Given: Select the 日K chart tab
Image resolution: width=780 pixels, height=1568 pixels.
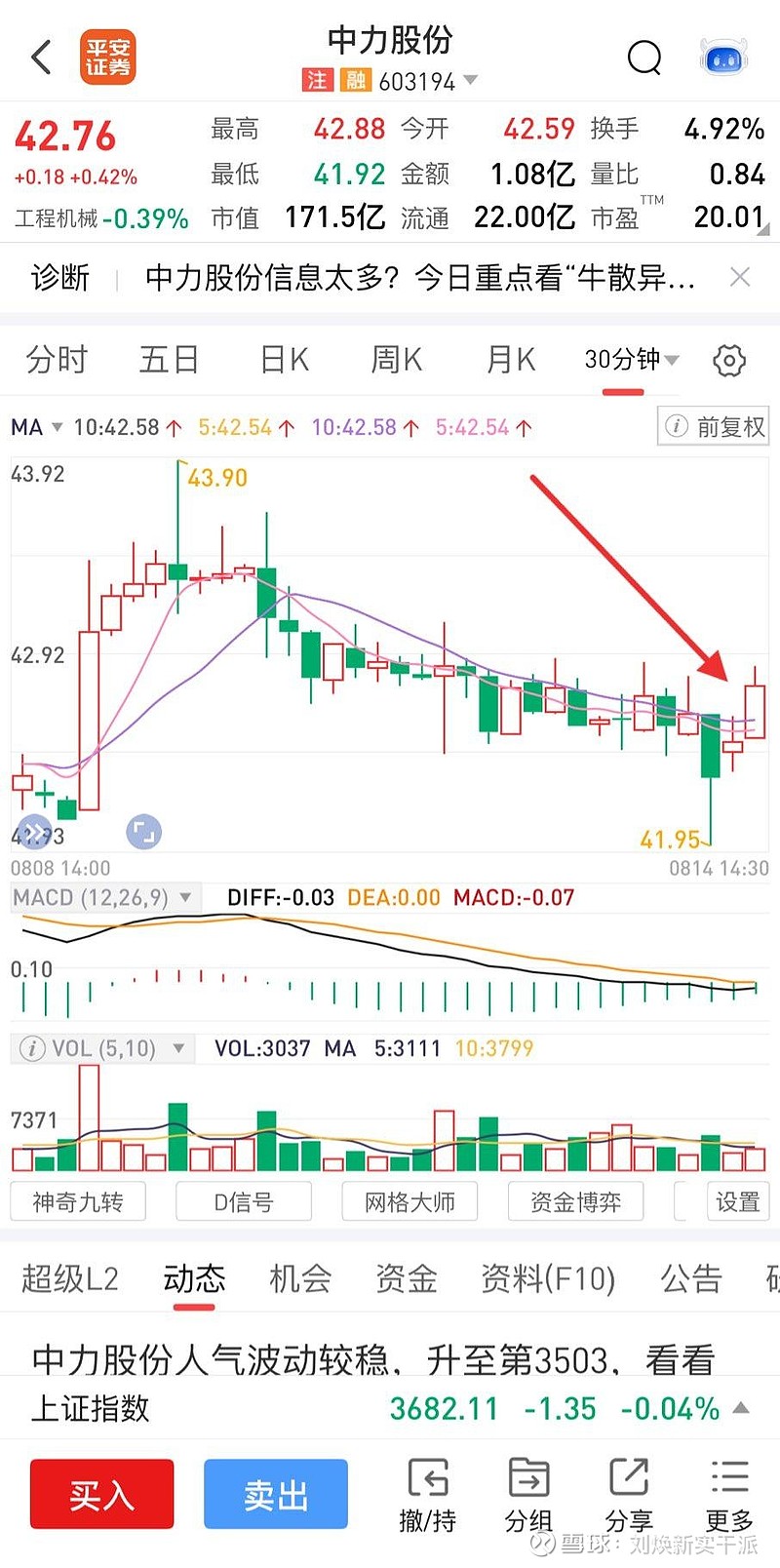Looking at the screenshot, I should [x=285, y=360].
